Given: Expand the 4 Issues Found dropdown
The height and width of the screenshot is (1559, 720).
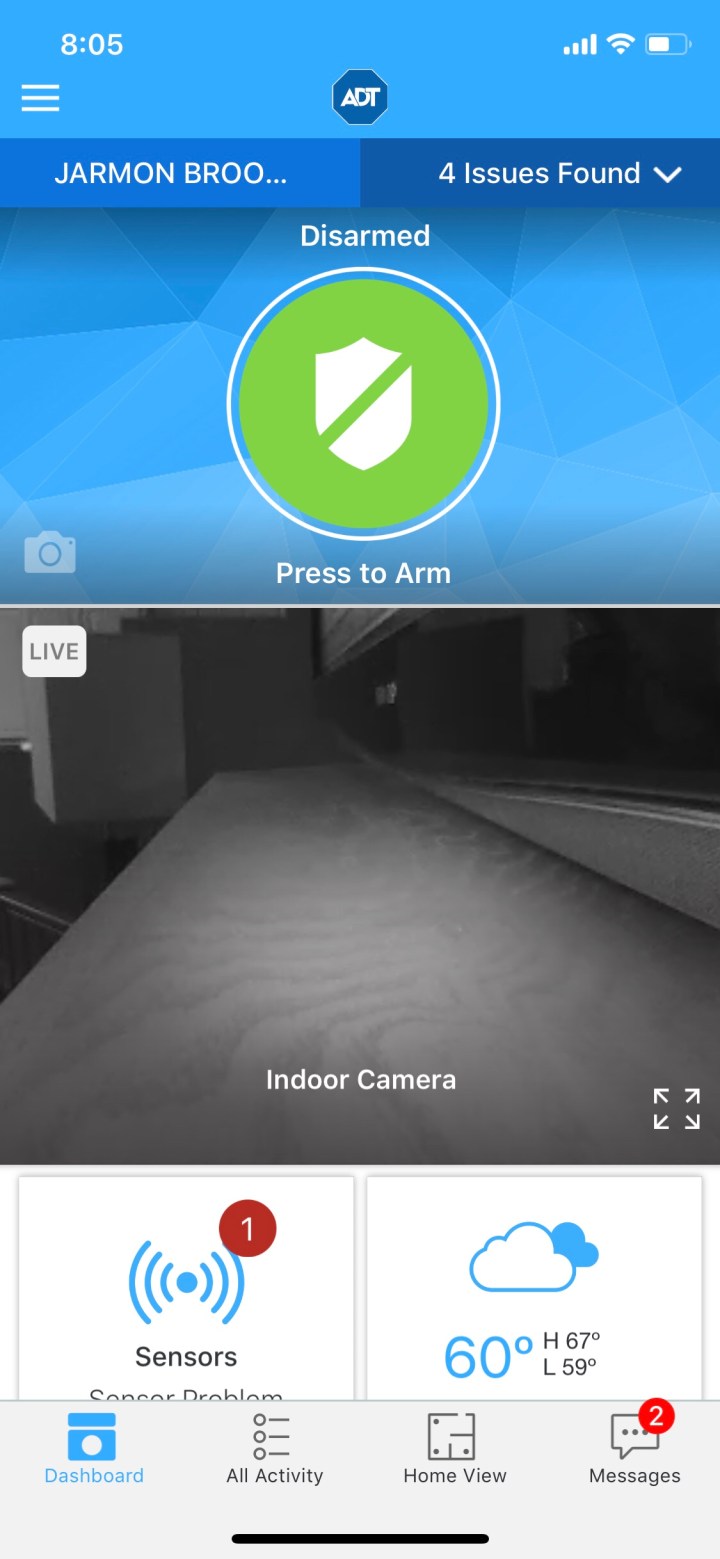Looking at the screenshot, I should (558, 173).
